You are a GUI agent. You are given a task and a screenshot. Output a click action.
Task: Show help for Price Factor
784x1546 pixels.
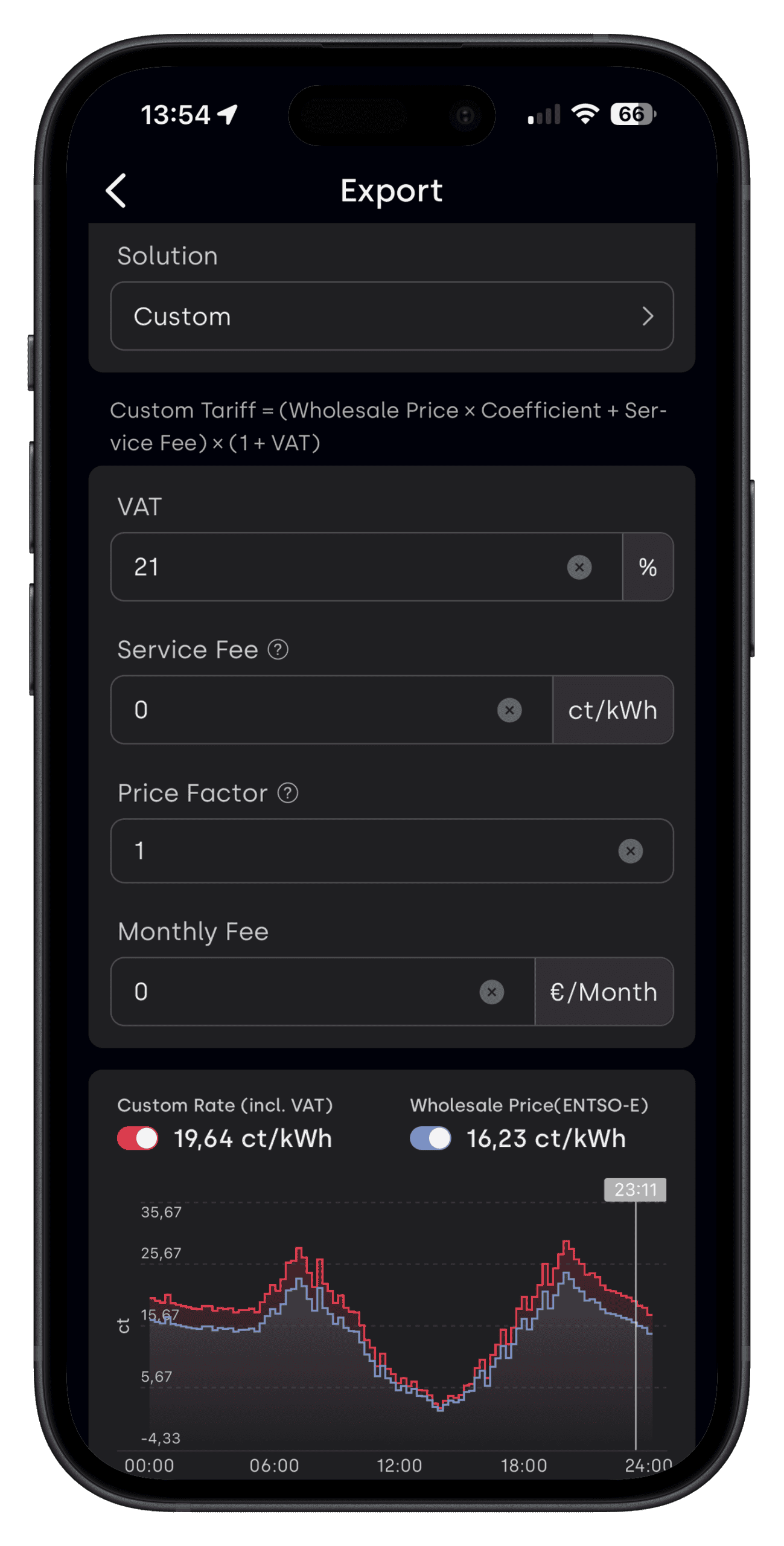pyautogui.click(x=287, y=793)
